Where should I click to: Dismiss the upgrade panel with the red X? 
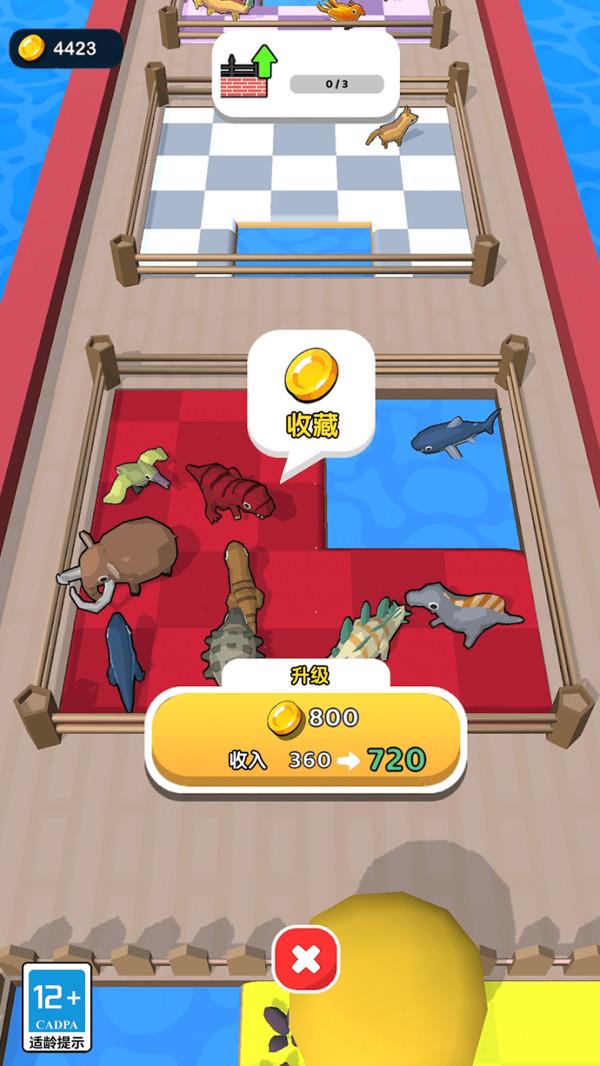(305, 960)
